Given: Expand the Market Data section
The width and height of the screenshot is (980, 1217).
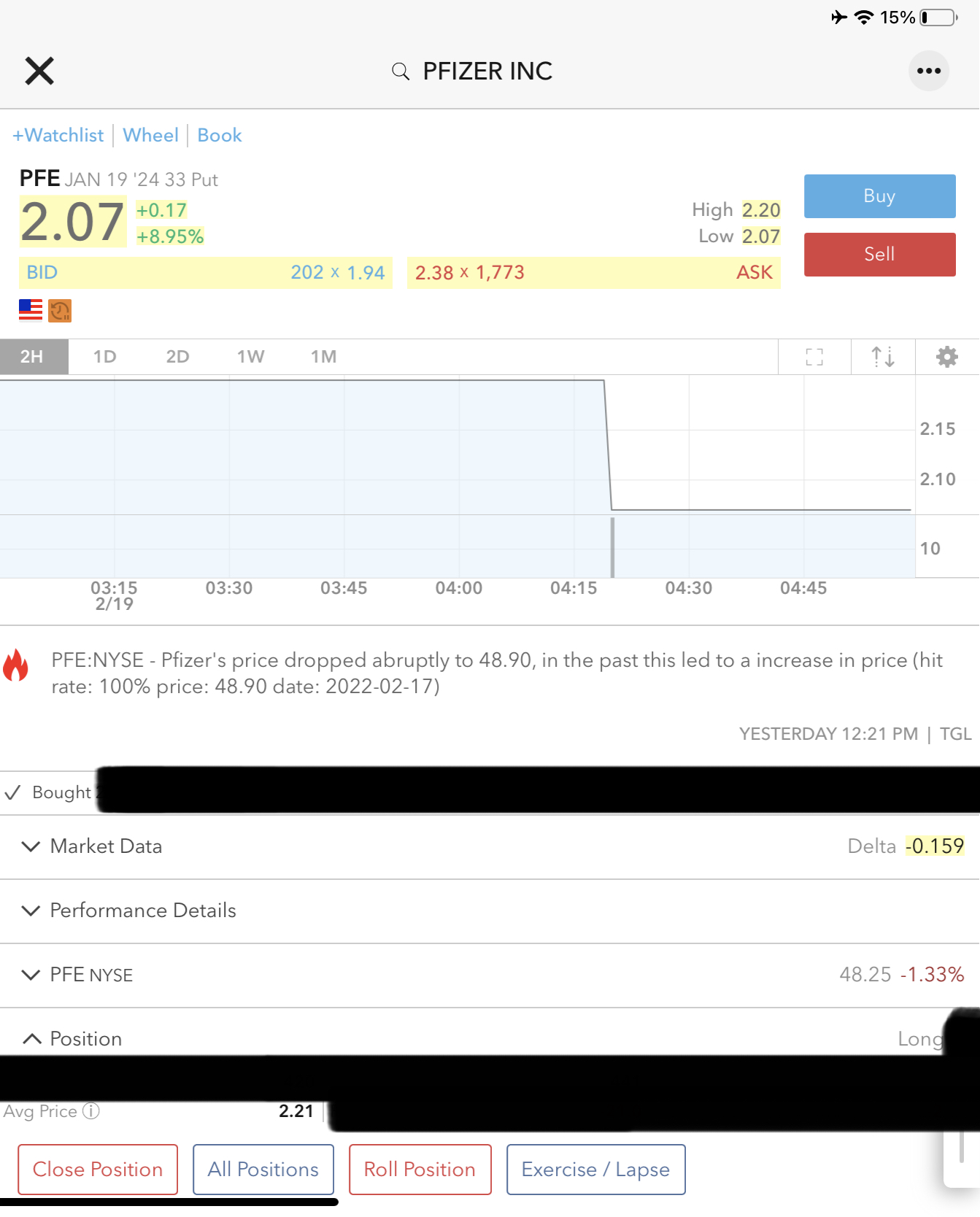Looking at the screenshot, I should point(106,846).
